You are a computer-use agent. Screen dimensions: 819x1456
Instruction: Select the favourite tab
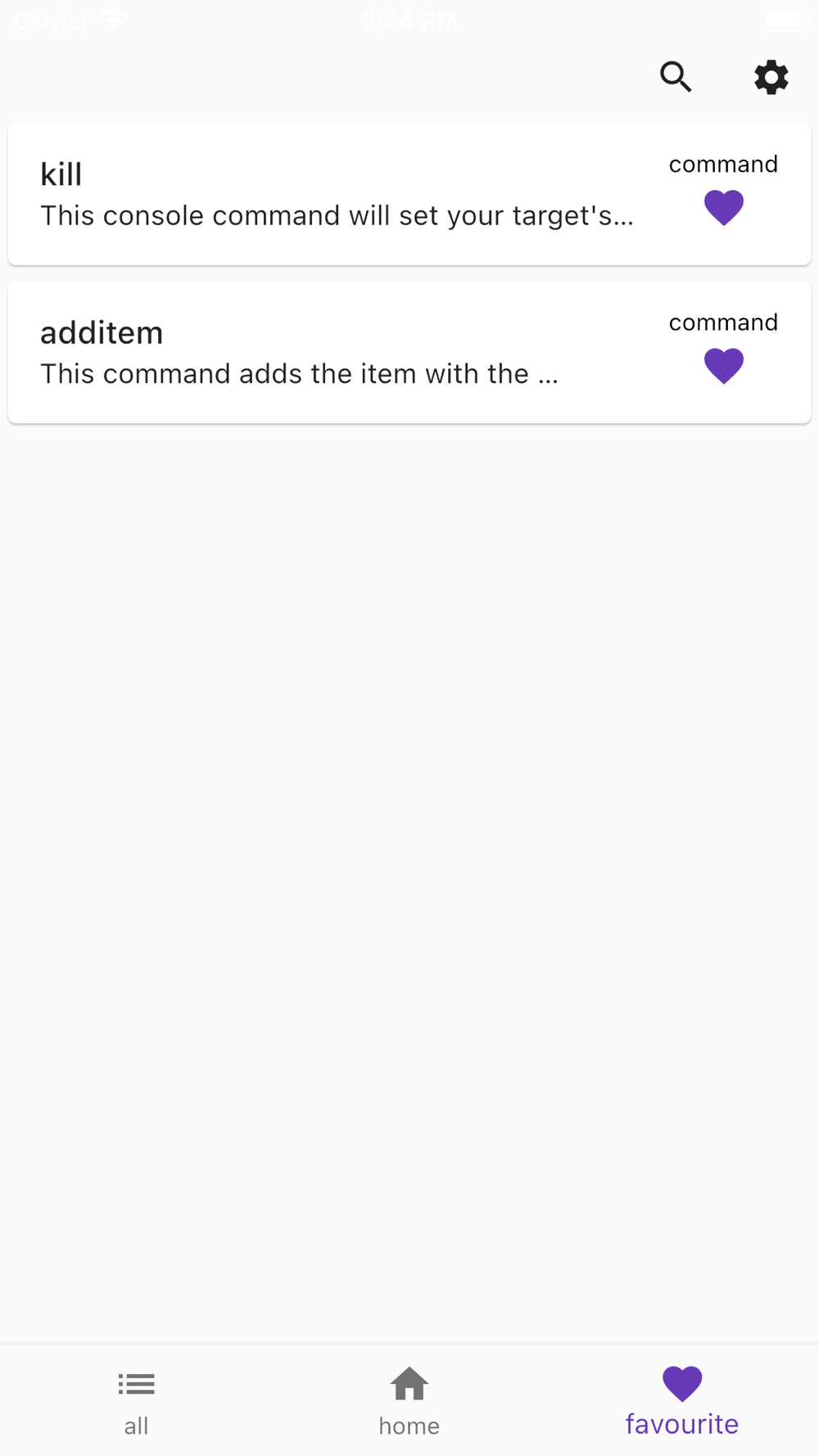point(682,1402)
